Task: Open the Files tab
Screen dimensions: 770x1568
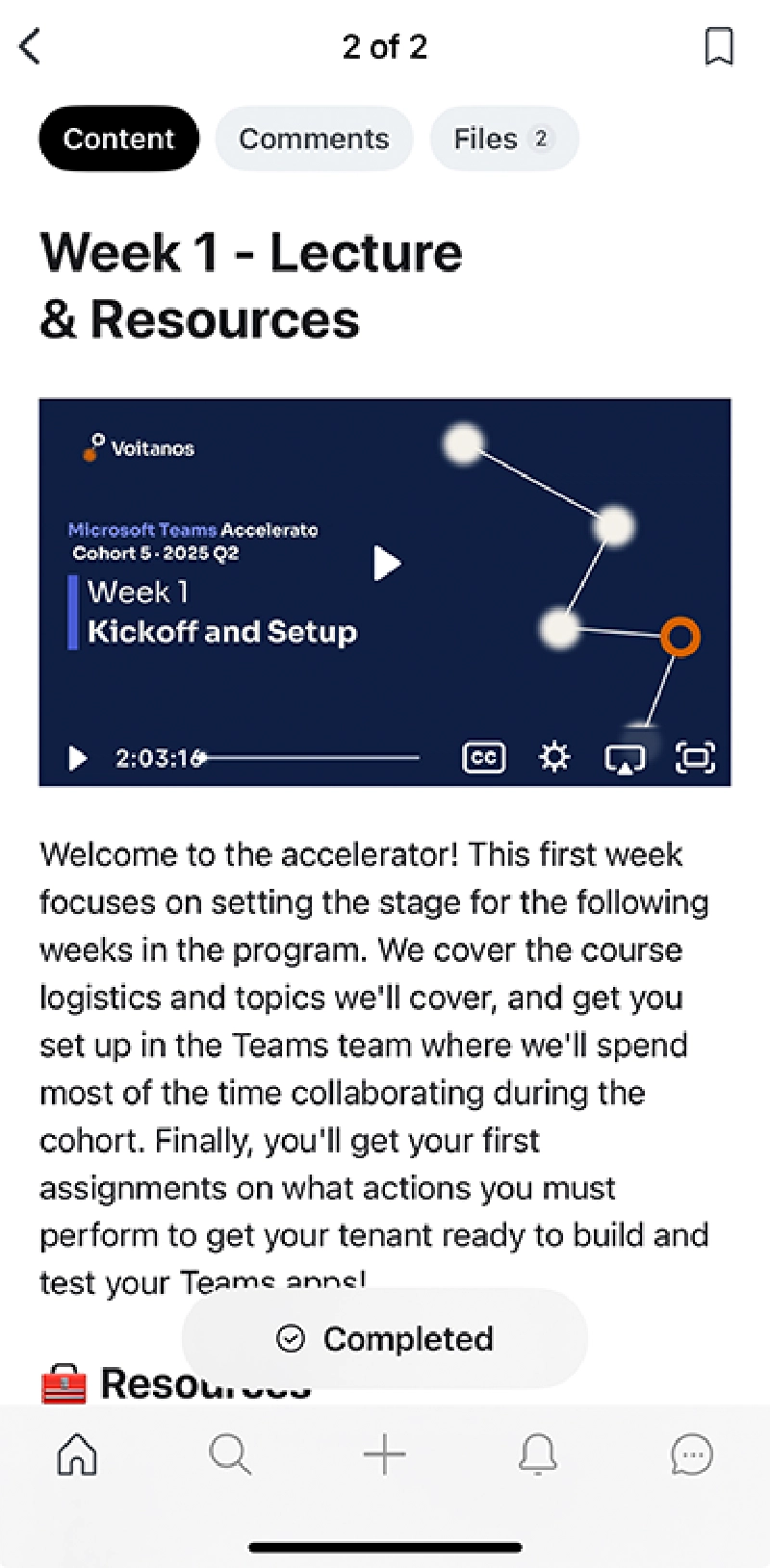Action: click(x=503, y=139)
